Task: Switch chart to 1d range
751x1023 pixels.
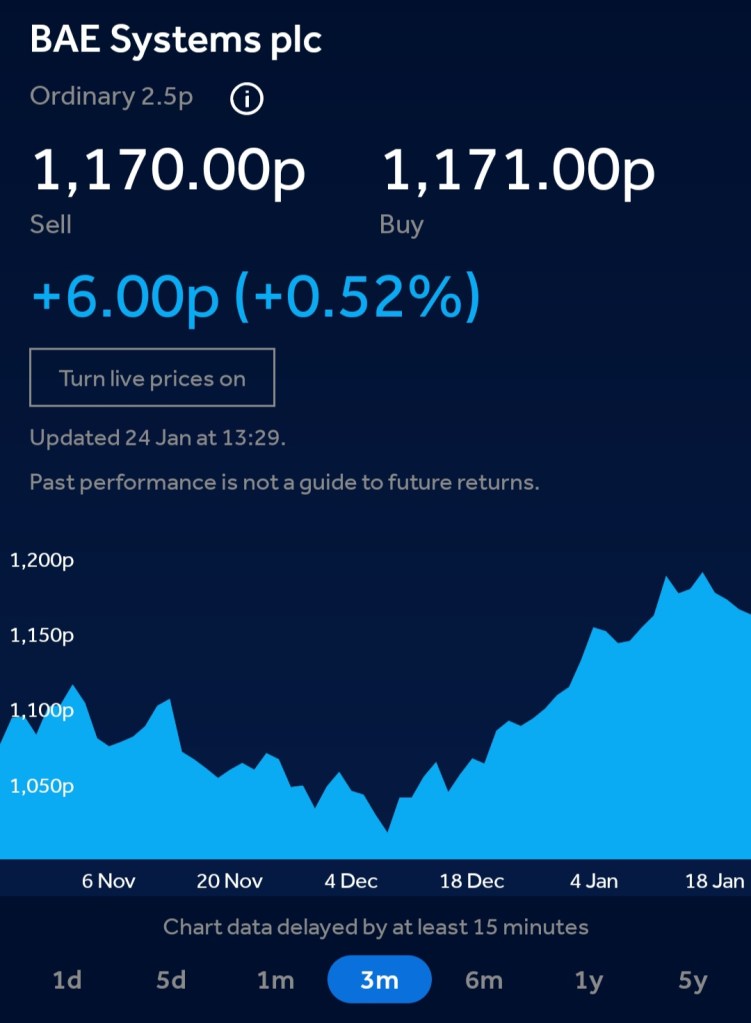Action: (67, 980)
